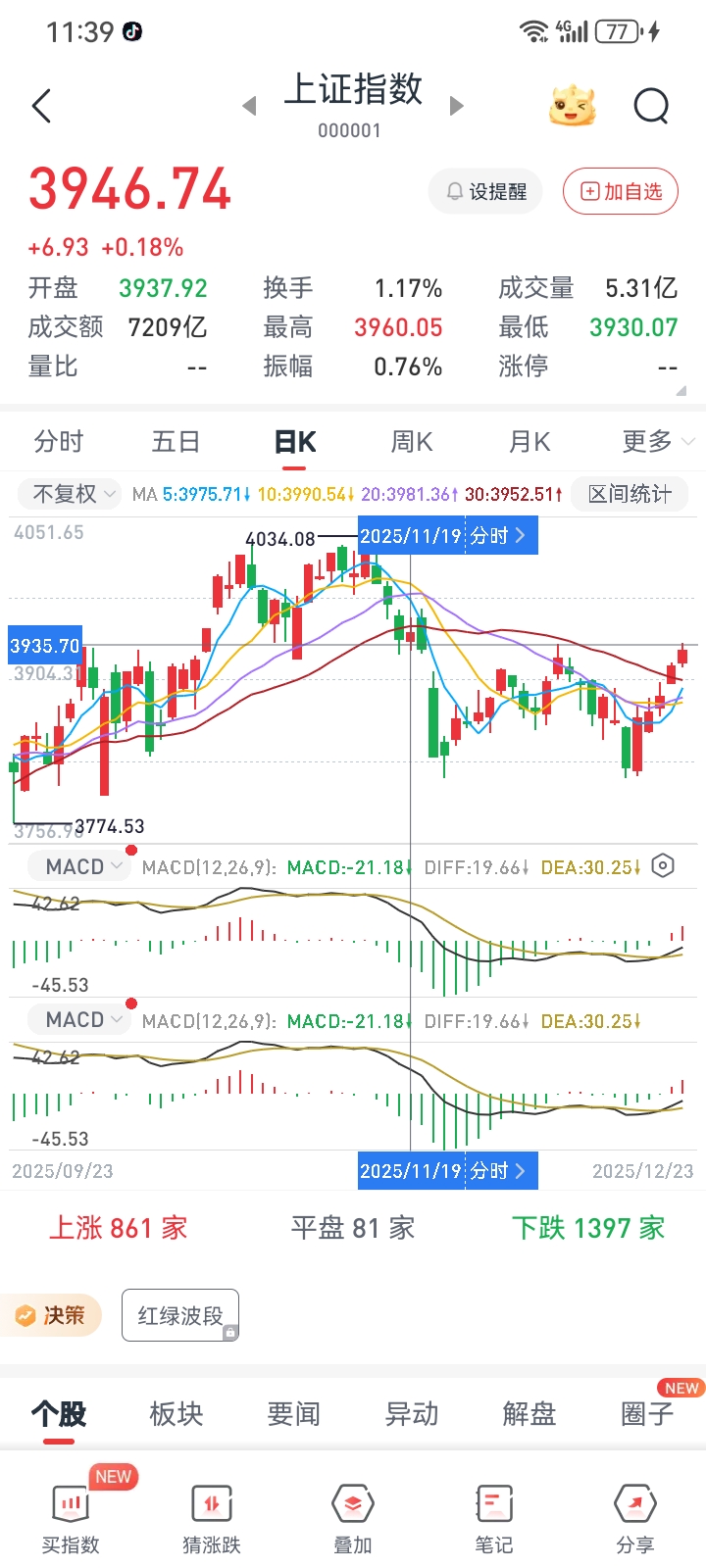
Task: Go back using the top-left arrow
Action: coord(41,106)
